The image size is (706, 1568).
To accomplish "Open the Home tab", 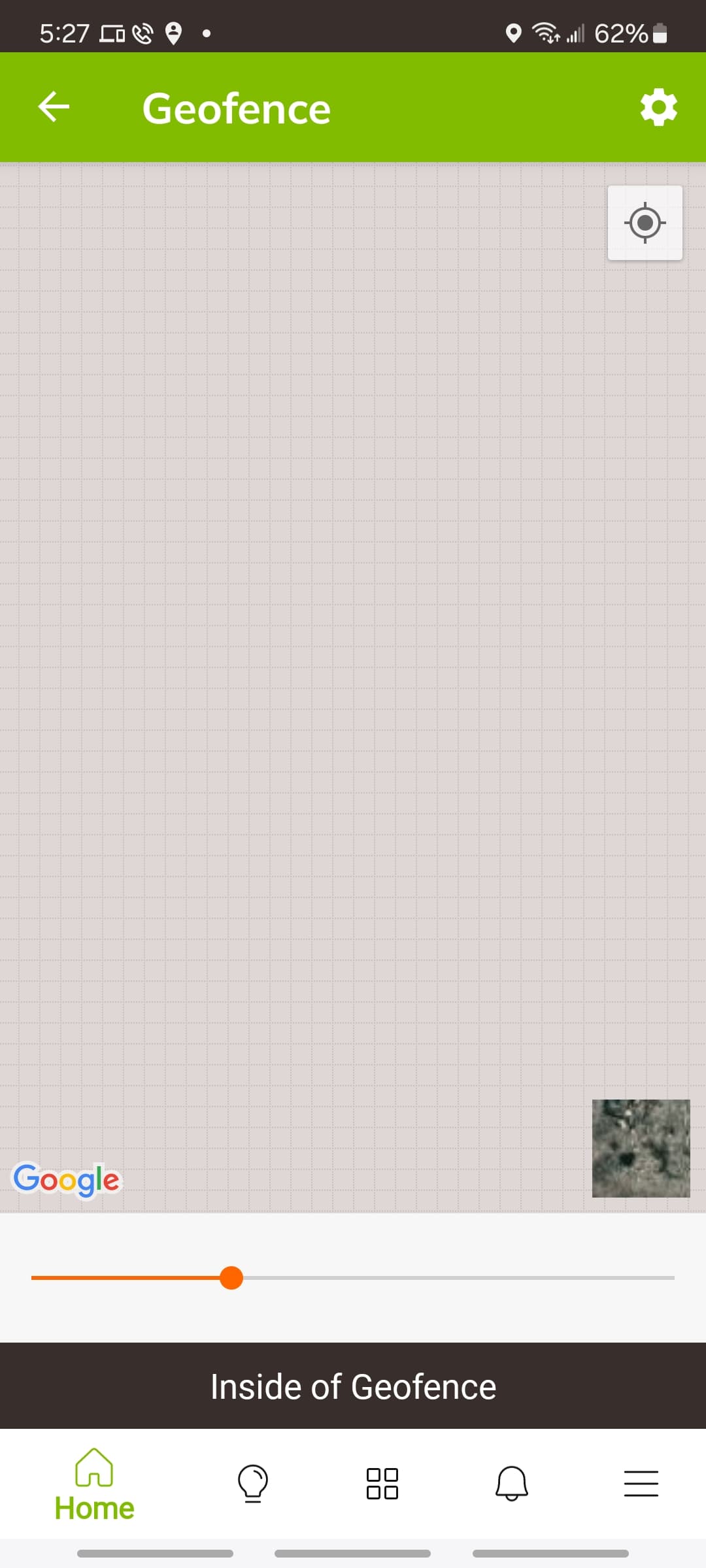I will pyautogui.click(x=94, y=1484).
